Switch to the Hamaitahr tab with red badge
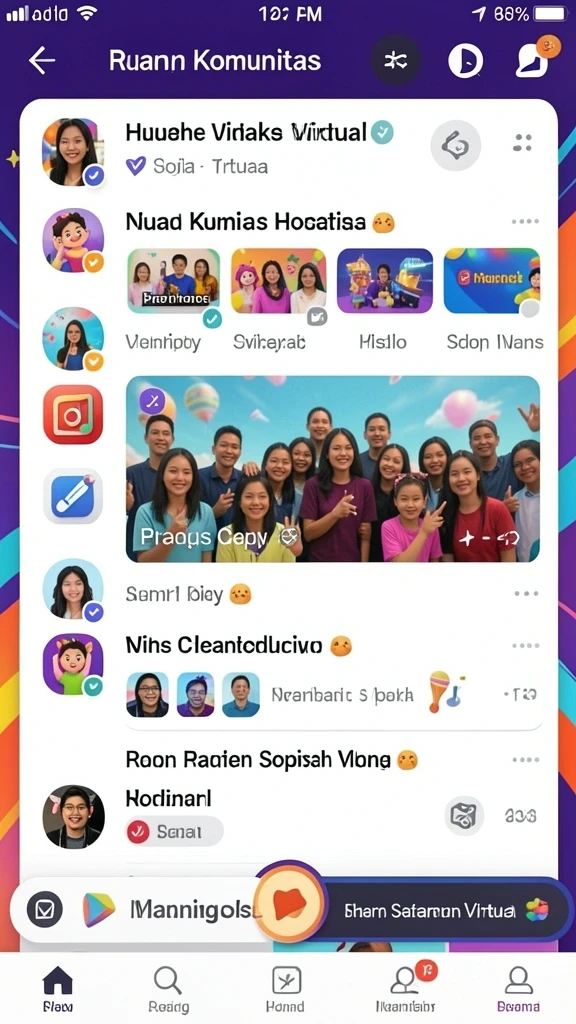576x1024 pixels. click(406, 989)
